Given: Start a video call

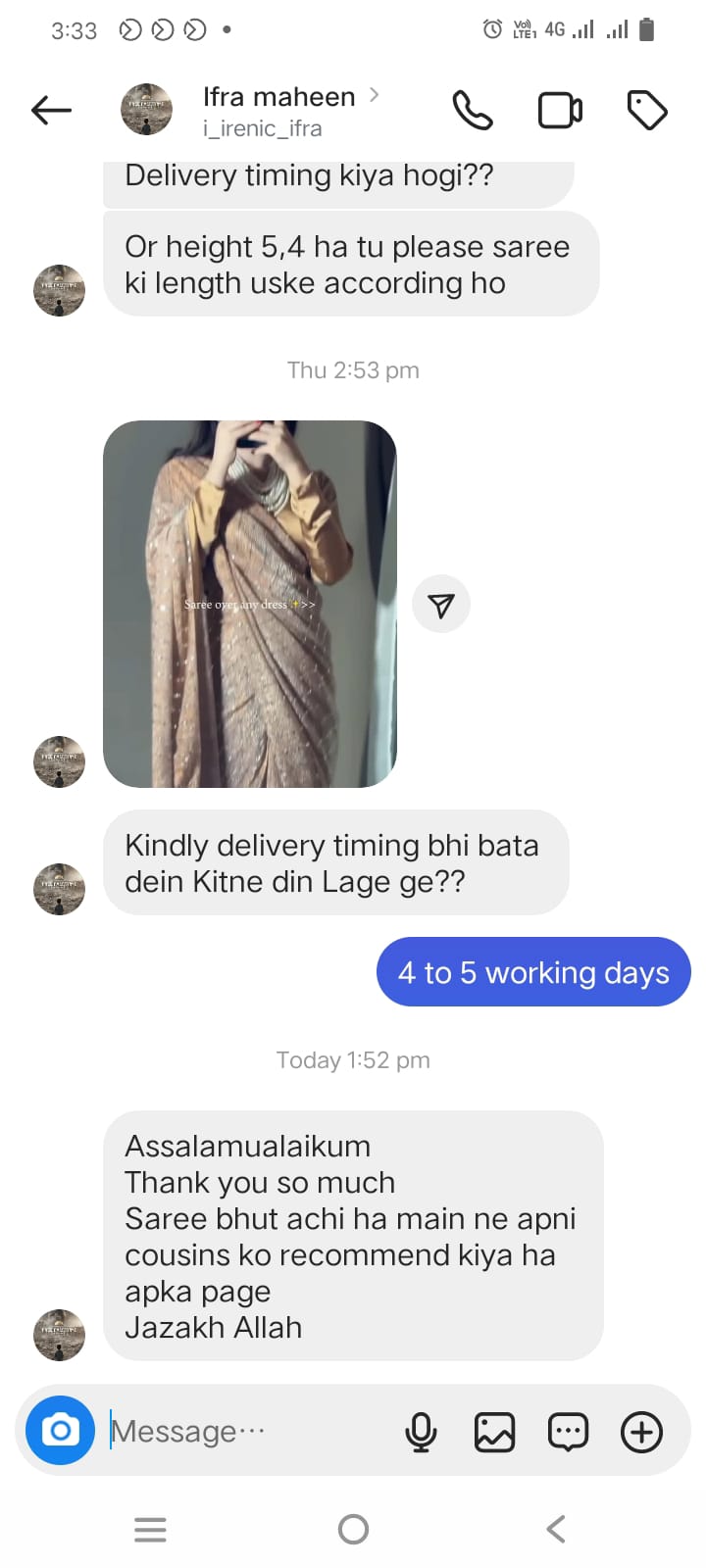Looking at the screenshot, I should pos(560,111).
